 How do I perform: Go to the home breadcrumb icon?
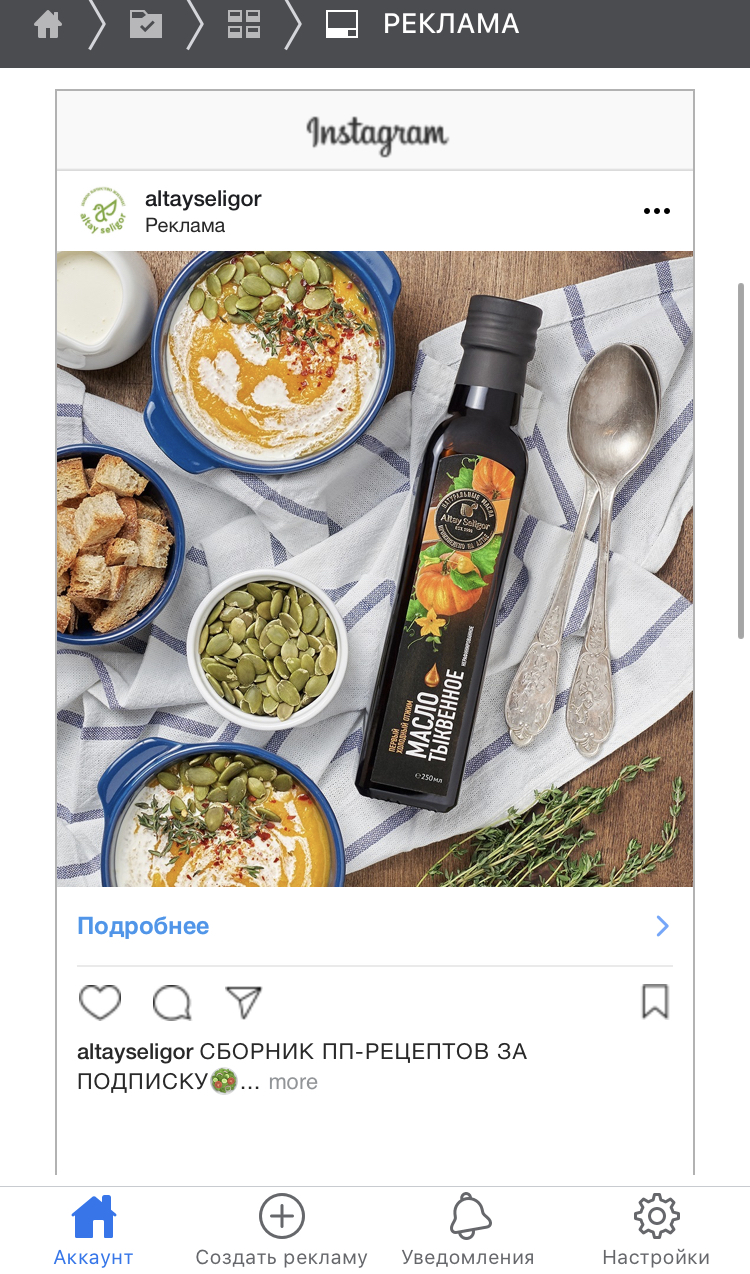pos(47,25)
